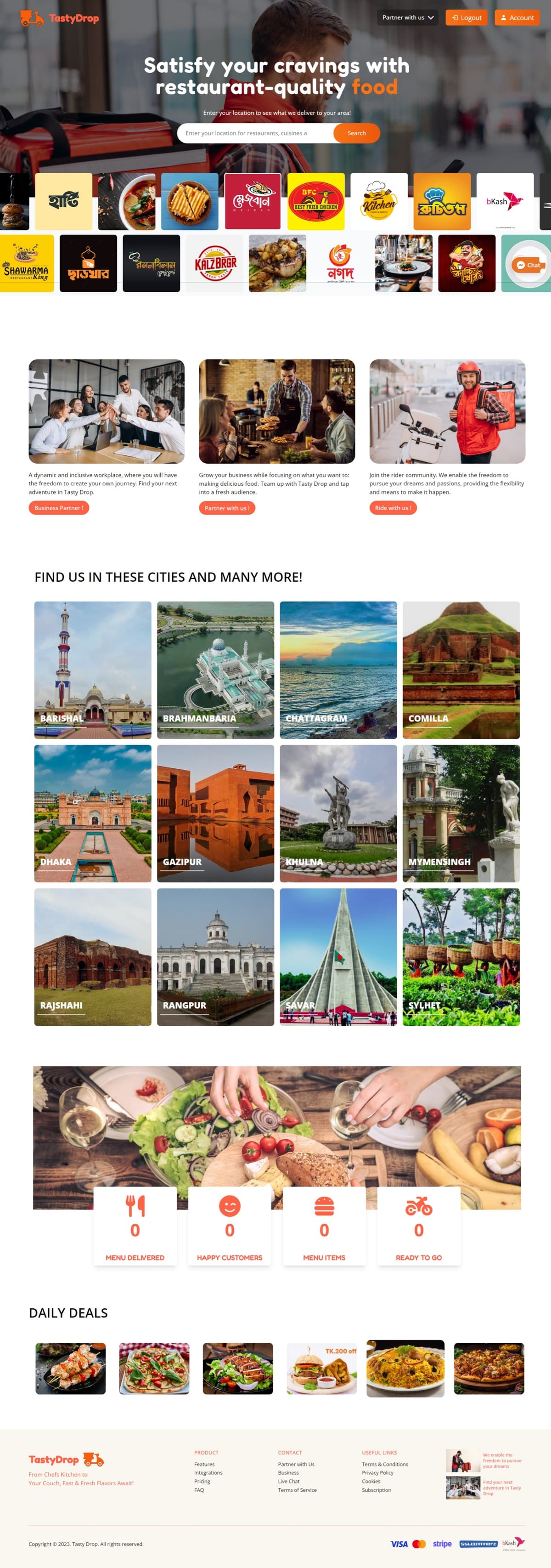This screenshot has height=1568, width=551.
Task: Open the Rajshahi city tile
Action: point(92,956)
